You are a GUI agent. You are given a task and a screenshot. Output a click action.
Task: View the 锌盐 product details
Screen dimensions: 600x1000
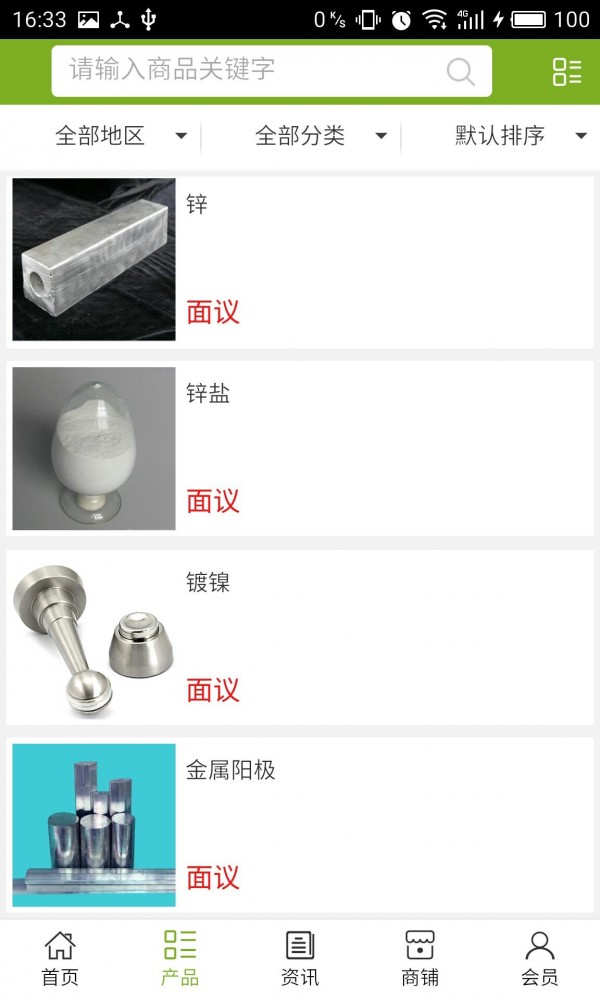[300, 448]
